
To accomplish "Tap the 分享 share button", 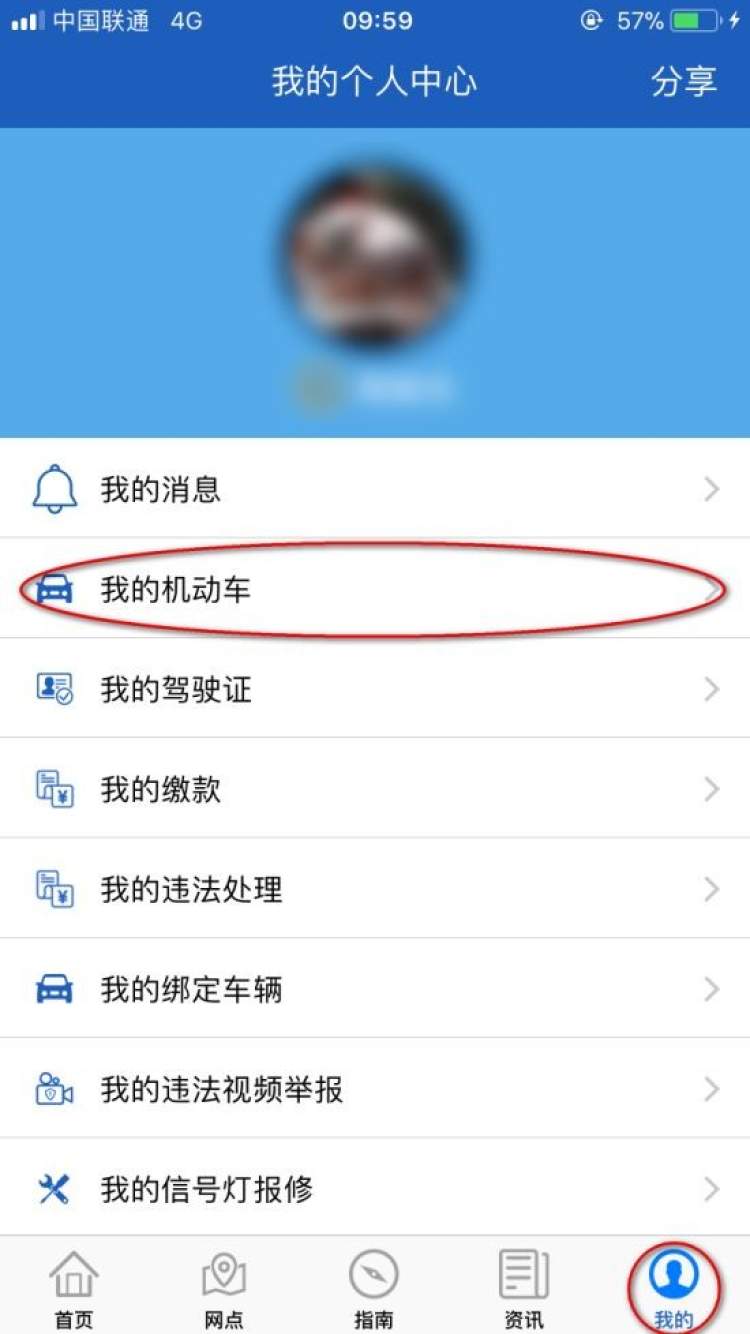I will [x=684, y=82].
